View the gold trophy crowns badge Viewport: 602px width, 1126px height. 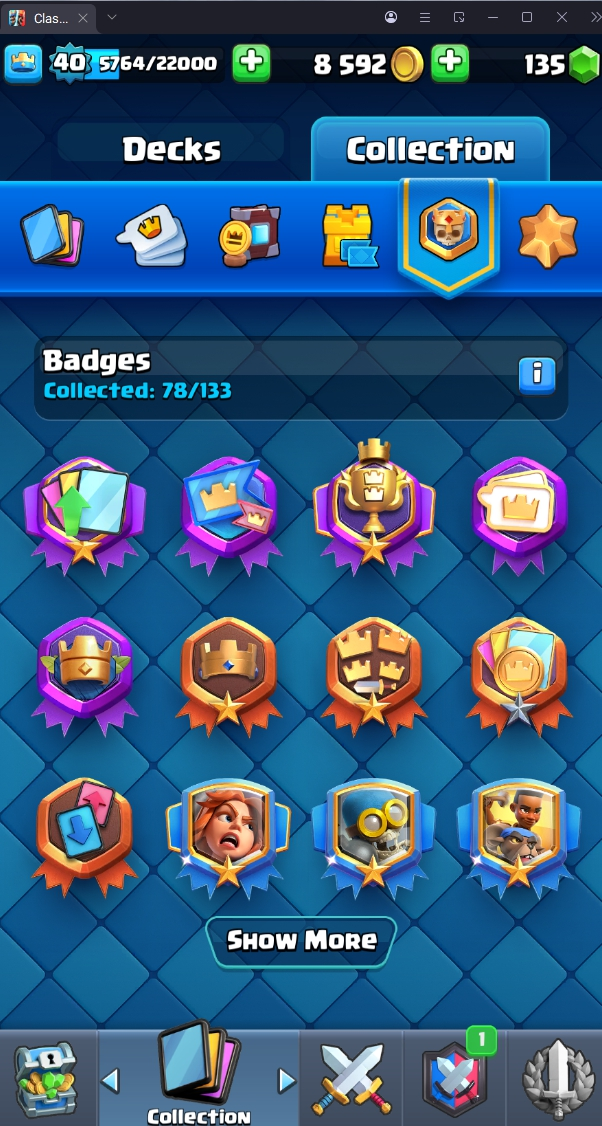pos(374,505)
